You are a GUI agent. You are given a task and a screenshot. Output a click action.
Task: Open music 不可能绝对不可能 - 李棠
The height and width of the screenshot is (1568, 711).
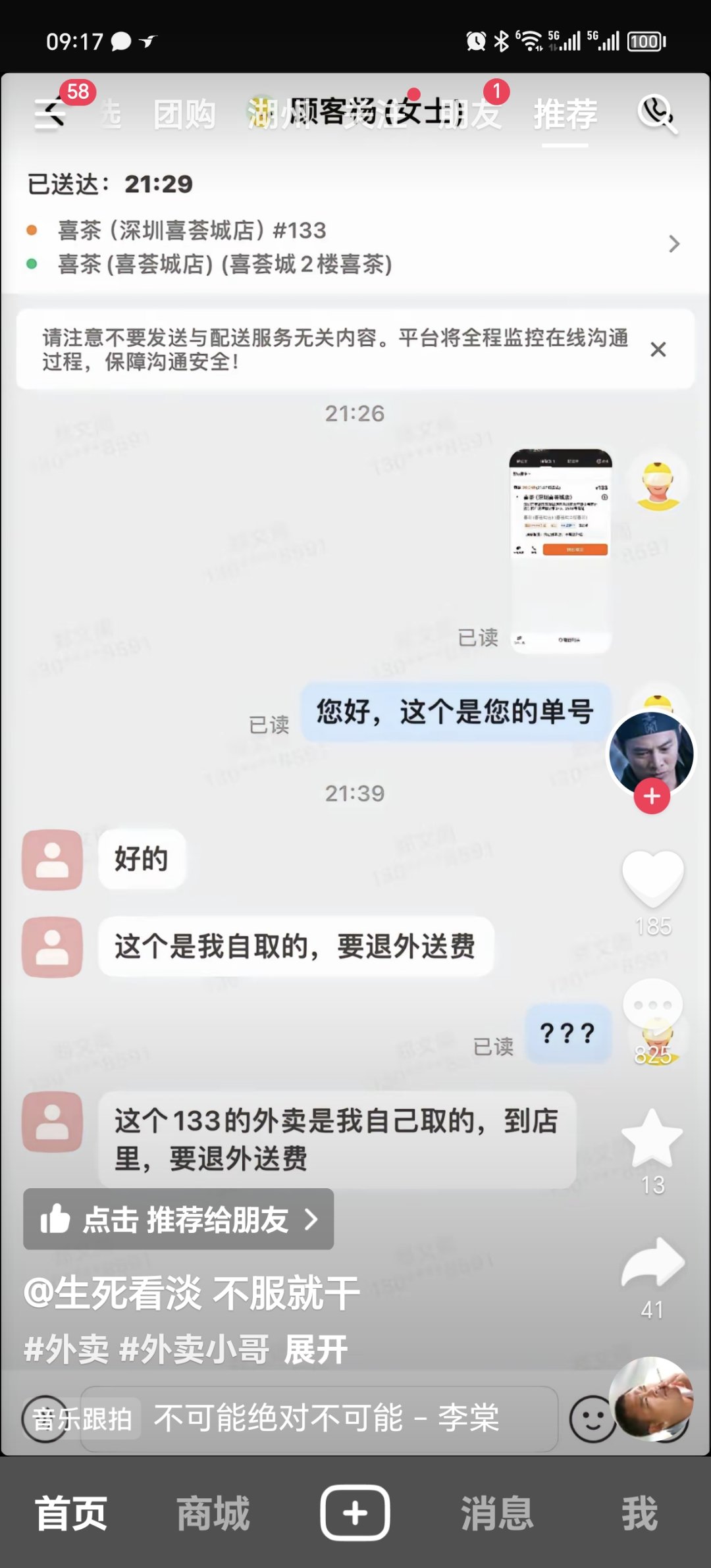point(327,1418)
